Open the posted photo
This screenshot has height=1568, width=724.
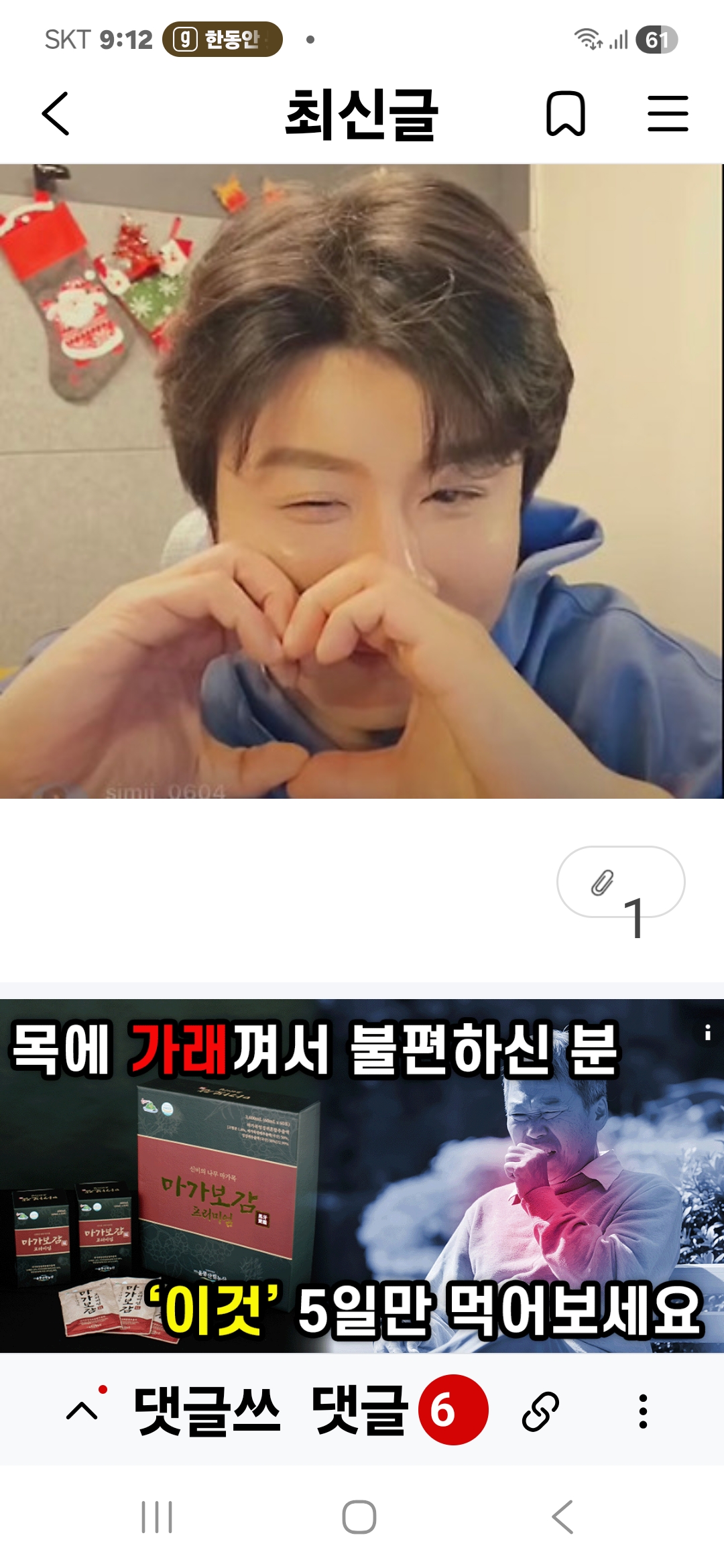click(x=362, y=481)
